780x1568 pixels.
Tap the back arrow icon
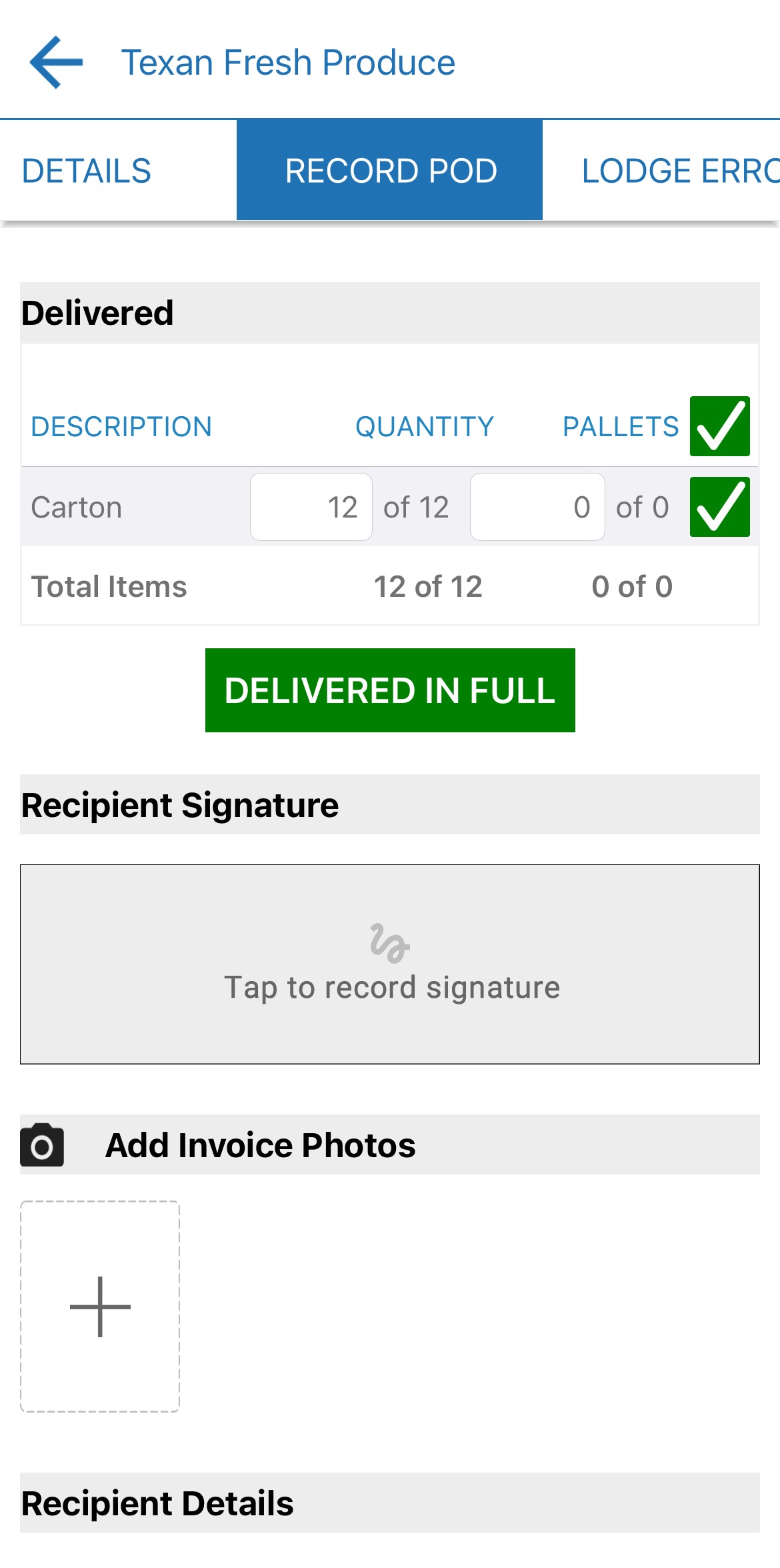pos(56,63)
